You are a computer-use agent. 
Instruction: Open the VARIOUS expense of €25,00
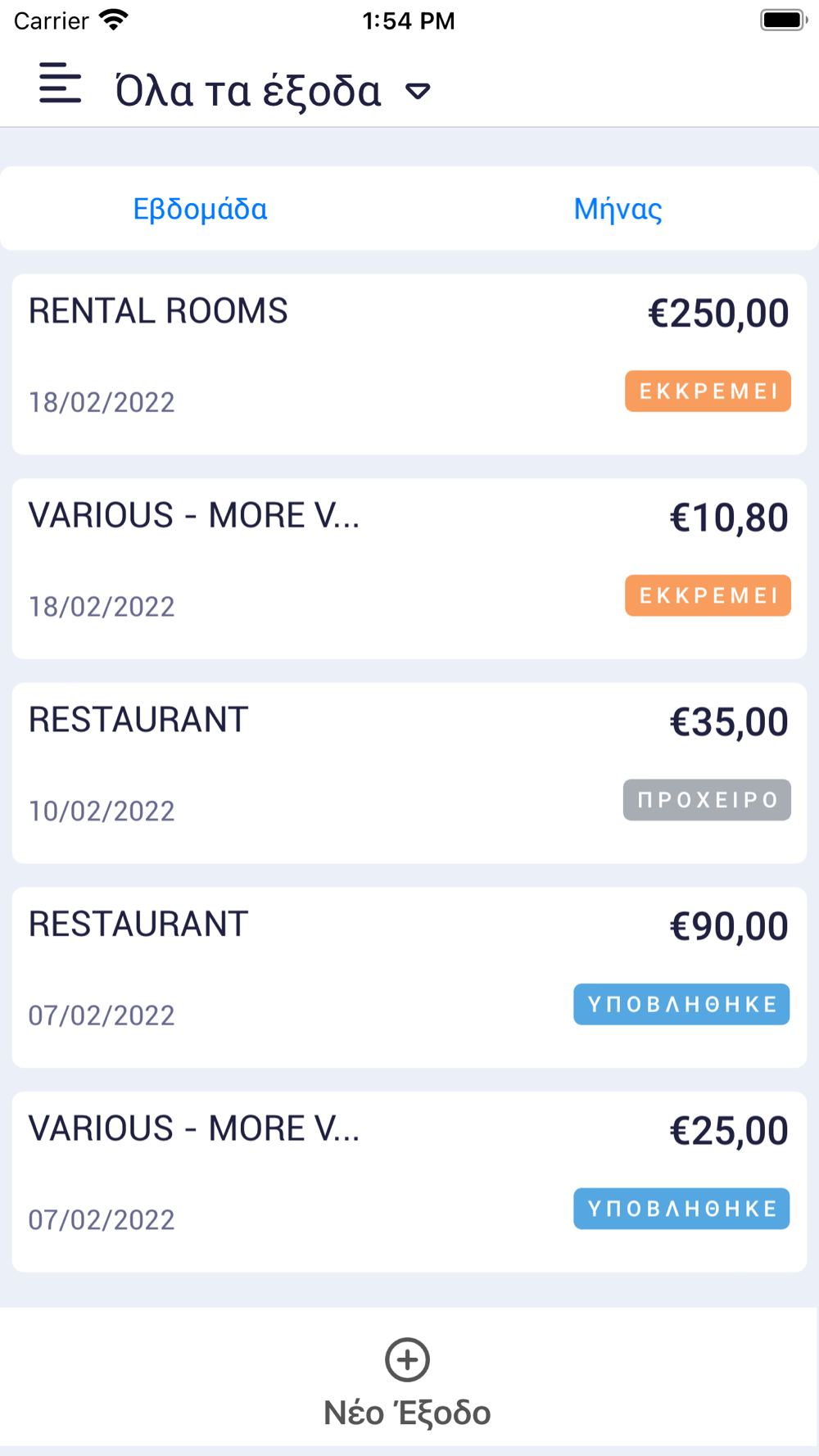click(x=409, y=1181)
